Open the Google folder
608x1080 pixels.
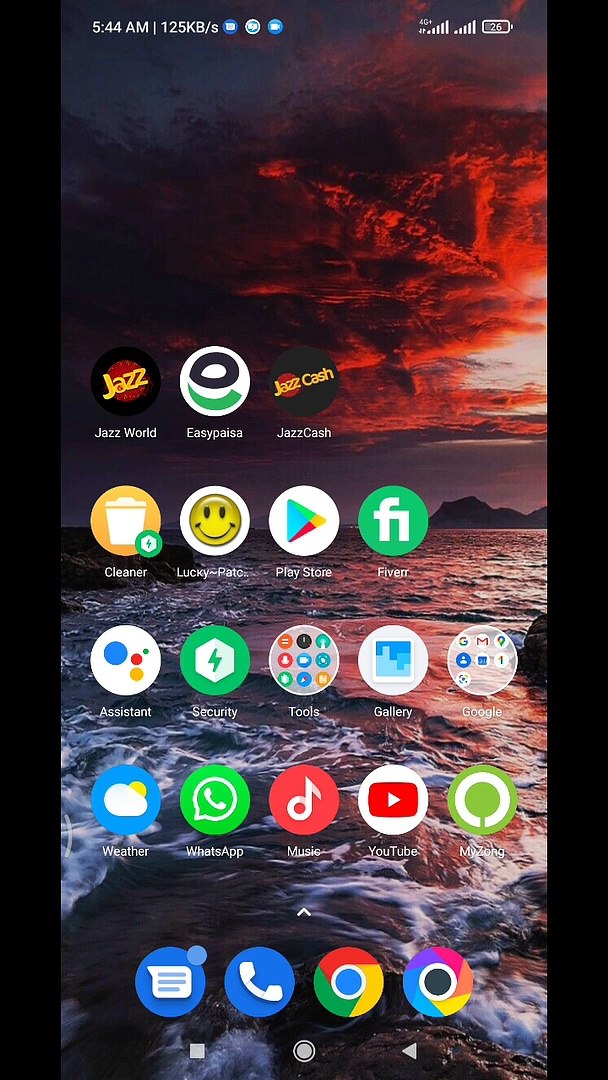[x=482, y=660]
